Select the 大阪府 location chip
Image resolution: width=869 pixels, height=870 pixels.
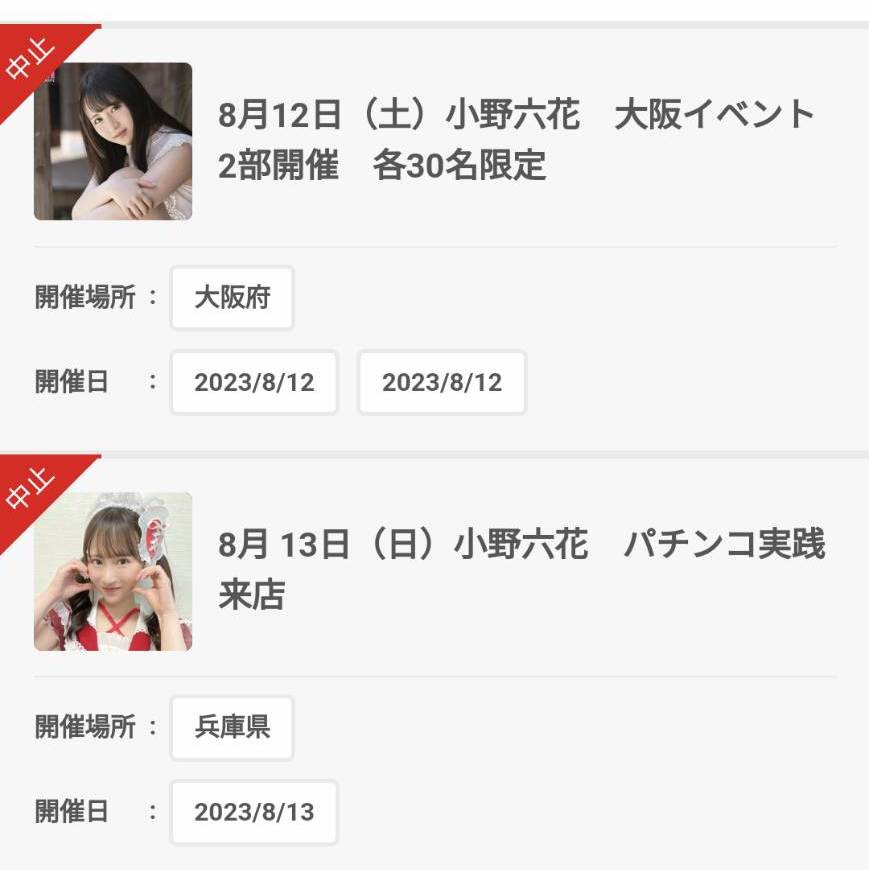[232, 298]
